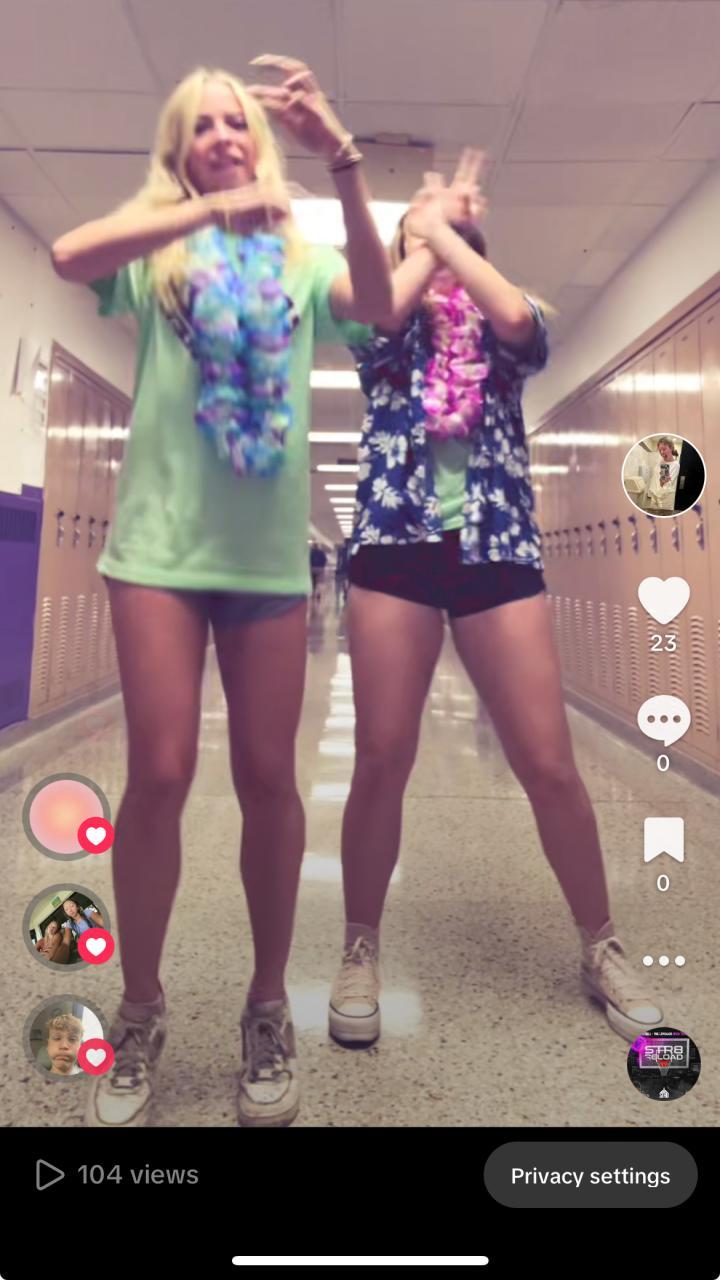Open the comments bubble

tap(664, 720)
